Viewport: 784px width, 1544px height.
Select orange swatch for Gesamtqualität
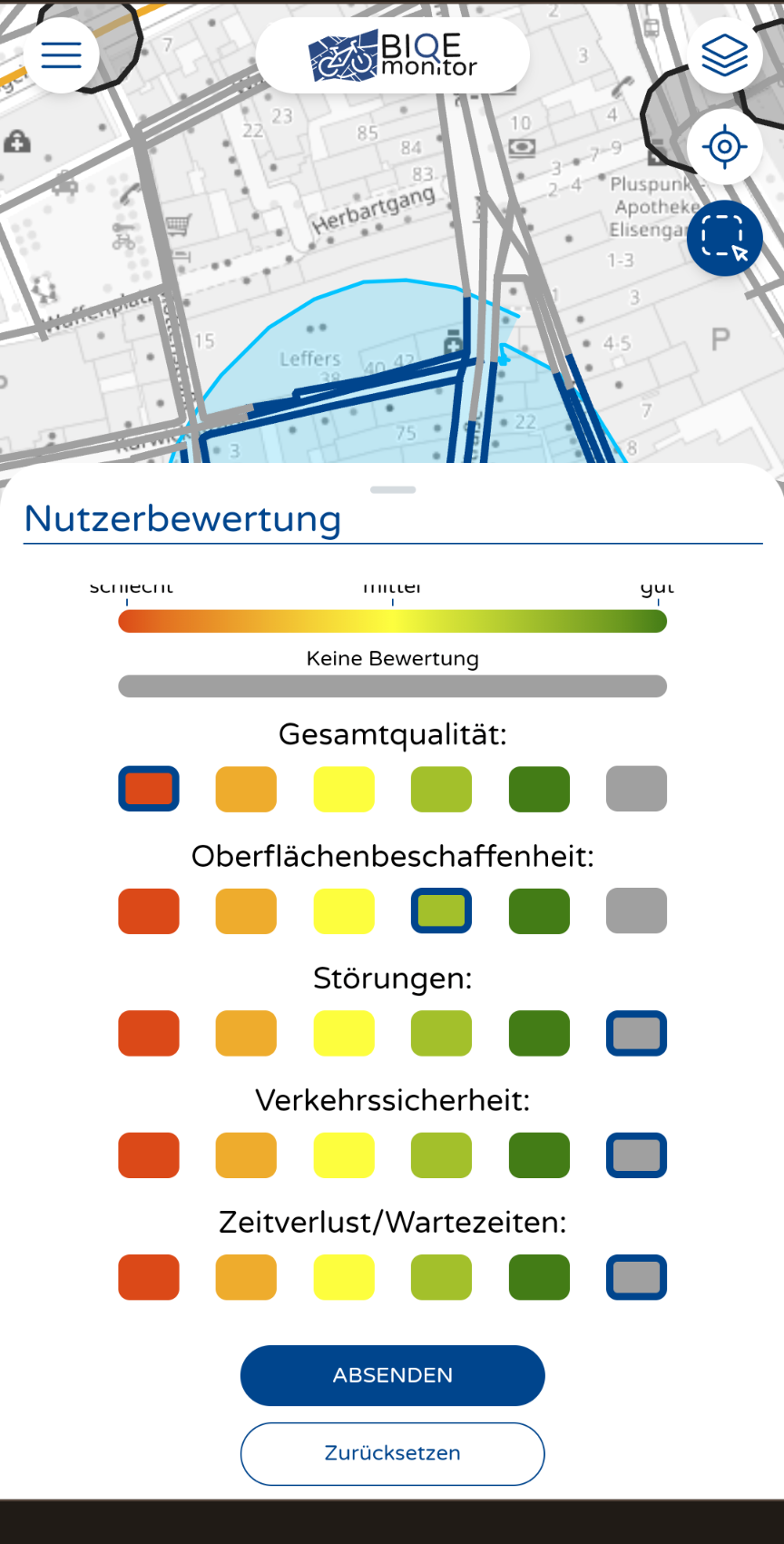(x=246, y=789)
